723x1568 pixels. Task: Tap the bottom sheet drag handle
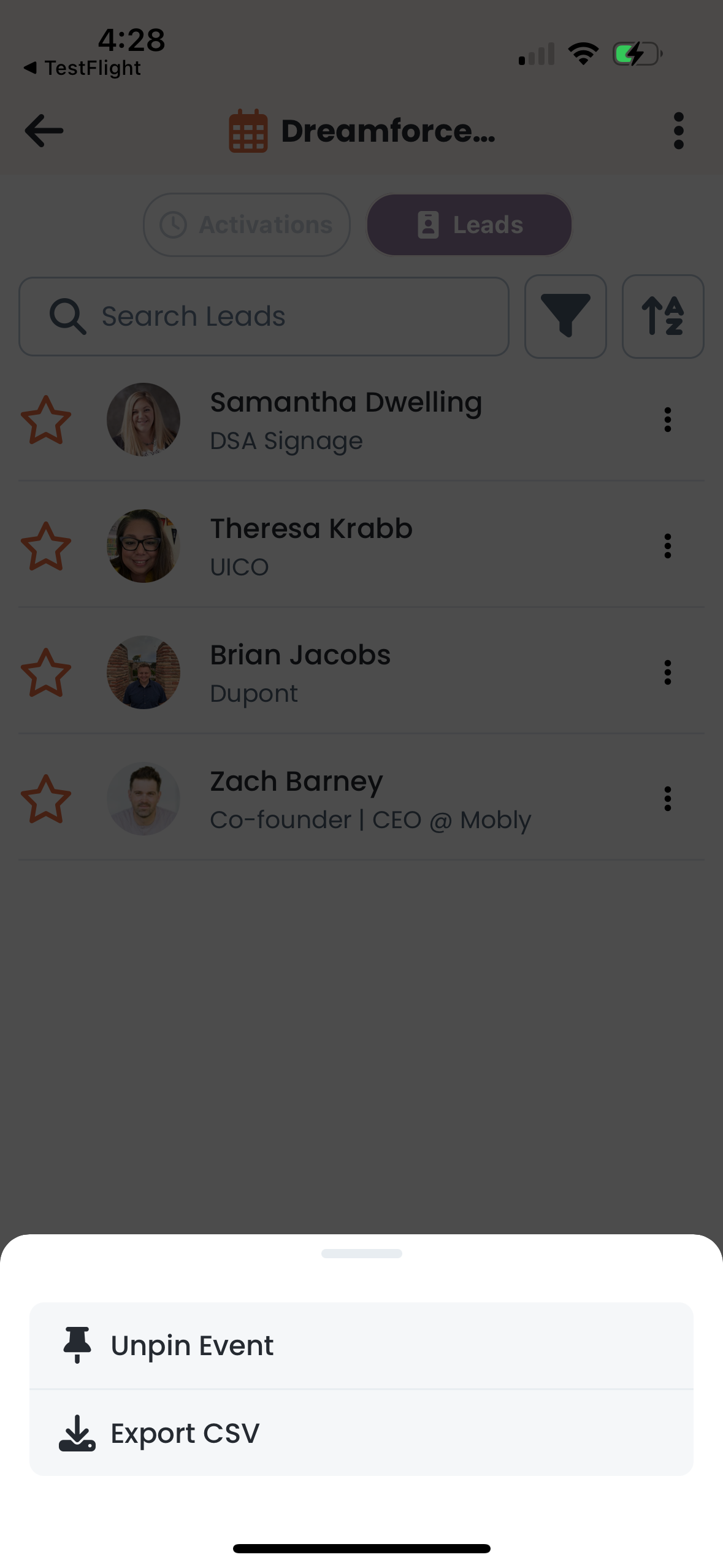coord(361,1253)
